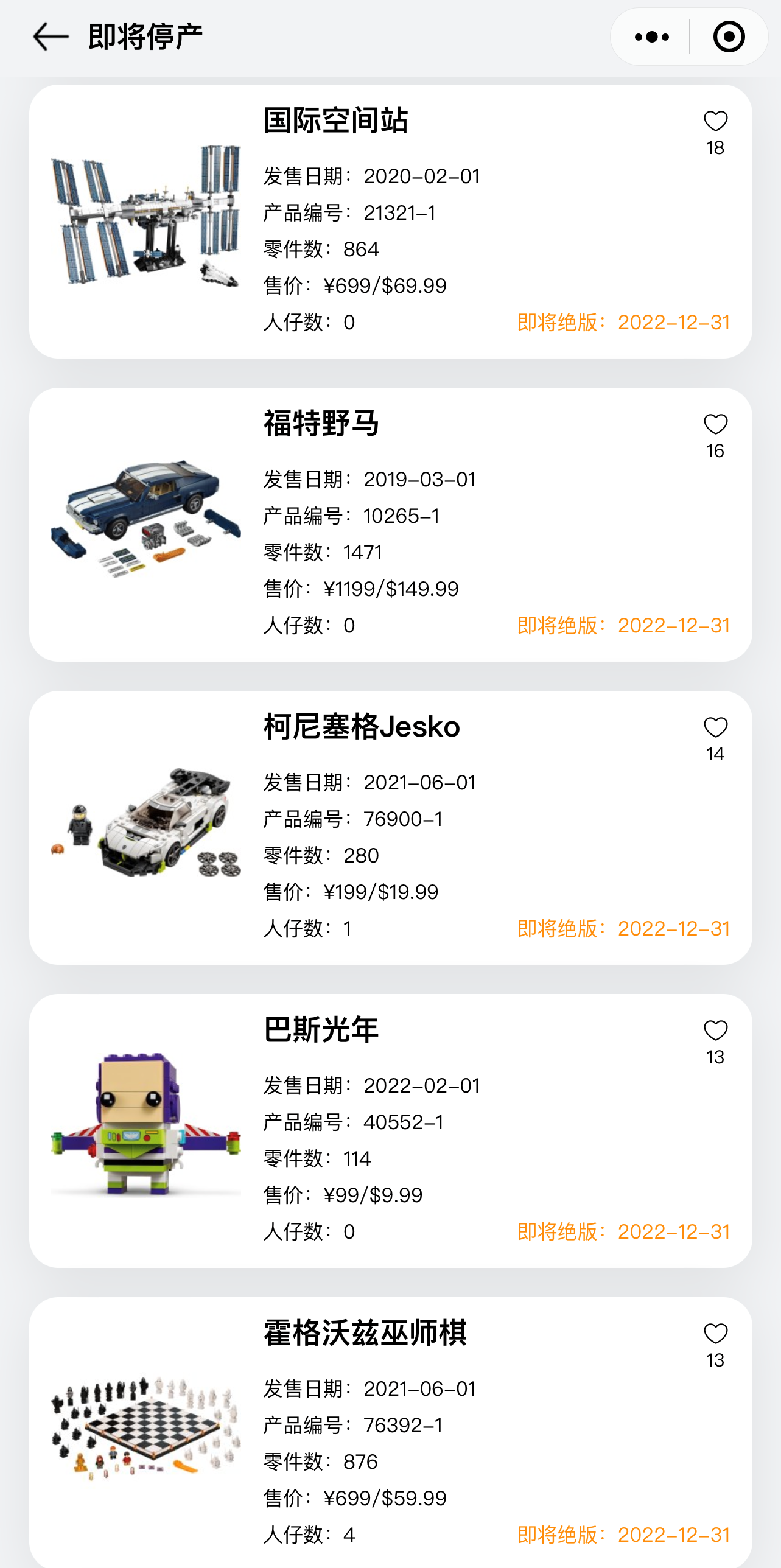The image size is (781, 1568).
Task: Click product number 21321-1 link
Action: [402, 212]
